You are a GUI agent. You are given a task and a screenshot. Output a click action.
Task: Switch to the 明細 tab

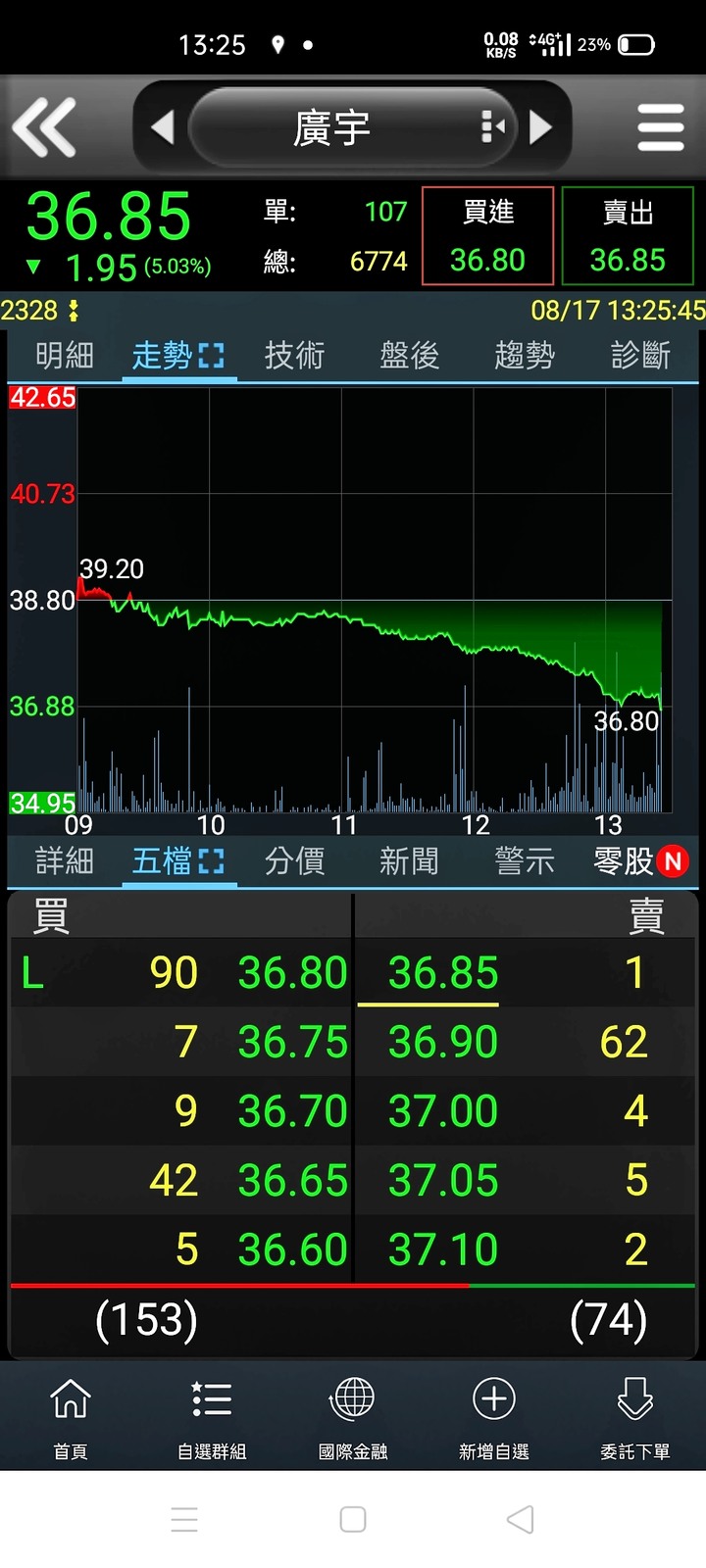[65, 356]
